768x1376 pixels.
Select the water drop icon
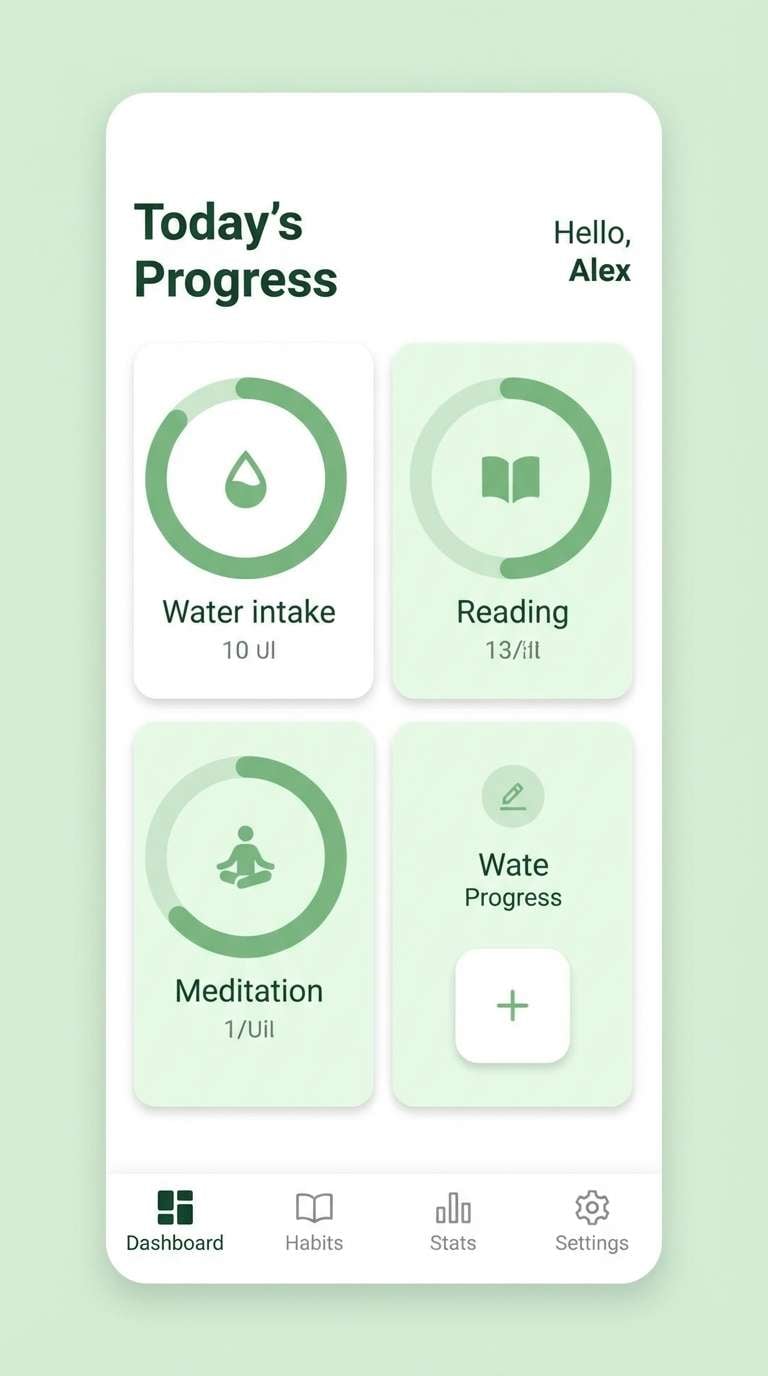pos(248,478)
